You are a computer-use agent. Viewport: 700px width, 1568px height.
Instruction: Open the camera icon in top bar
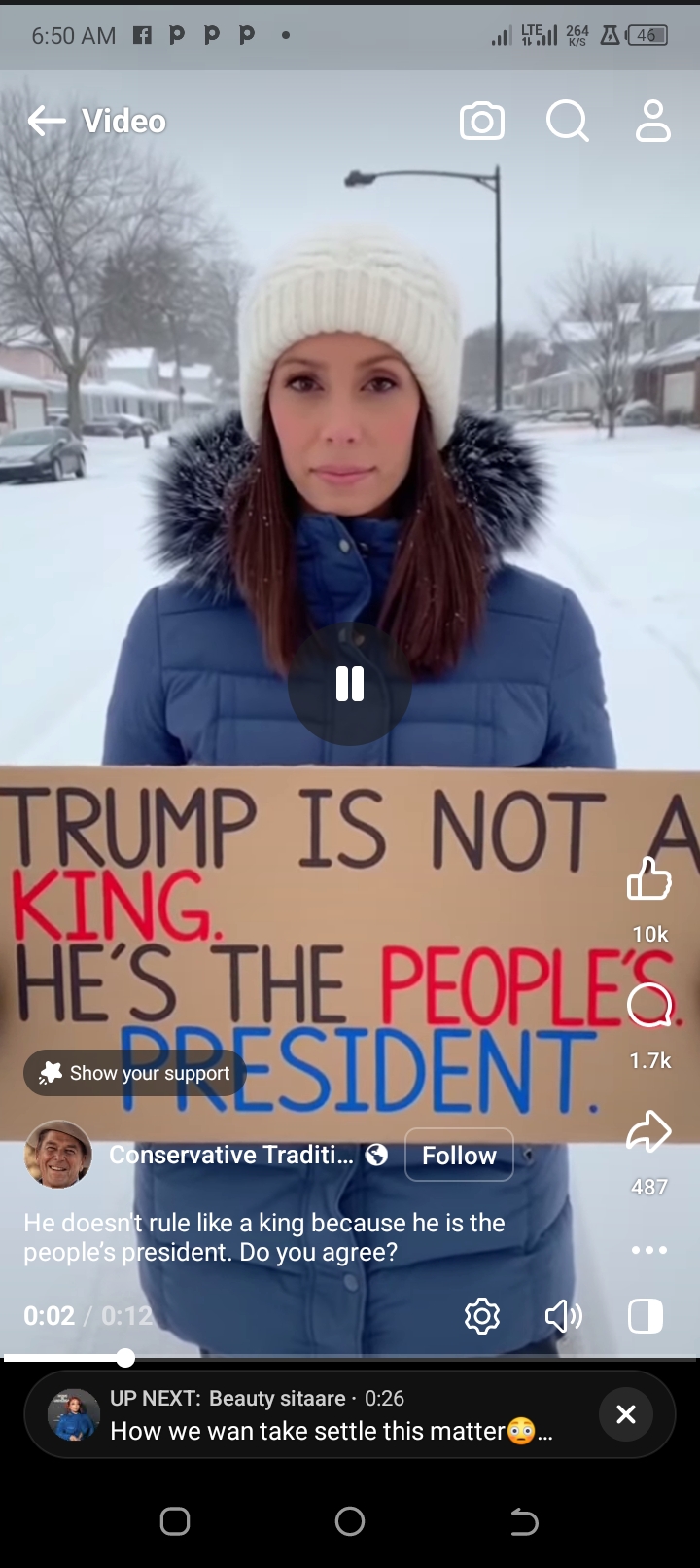[x=481, y=122]
